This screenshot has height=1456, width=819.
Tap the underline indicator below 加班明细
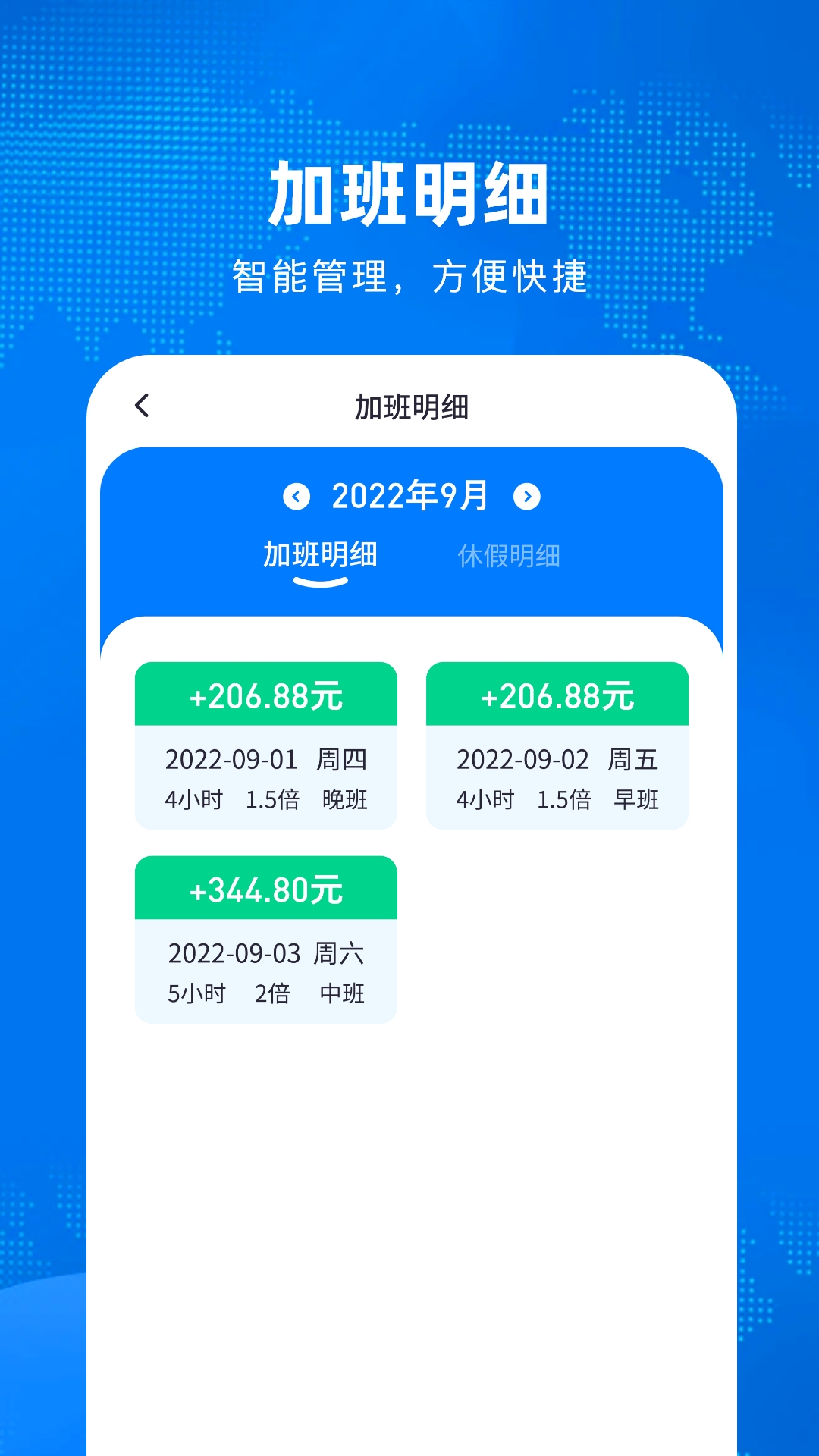[x=322, y=581]
